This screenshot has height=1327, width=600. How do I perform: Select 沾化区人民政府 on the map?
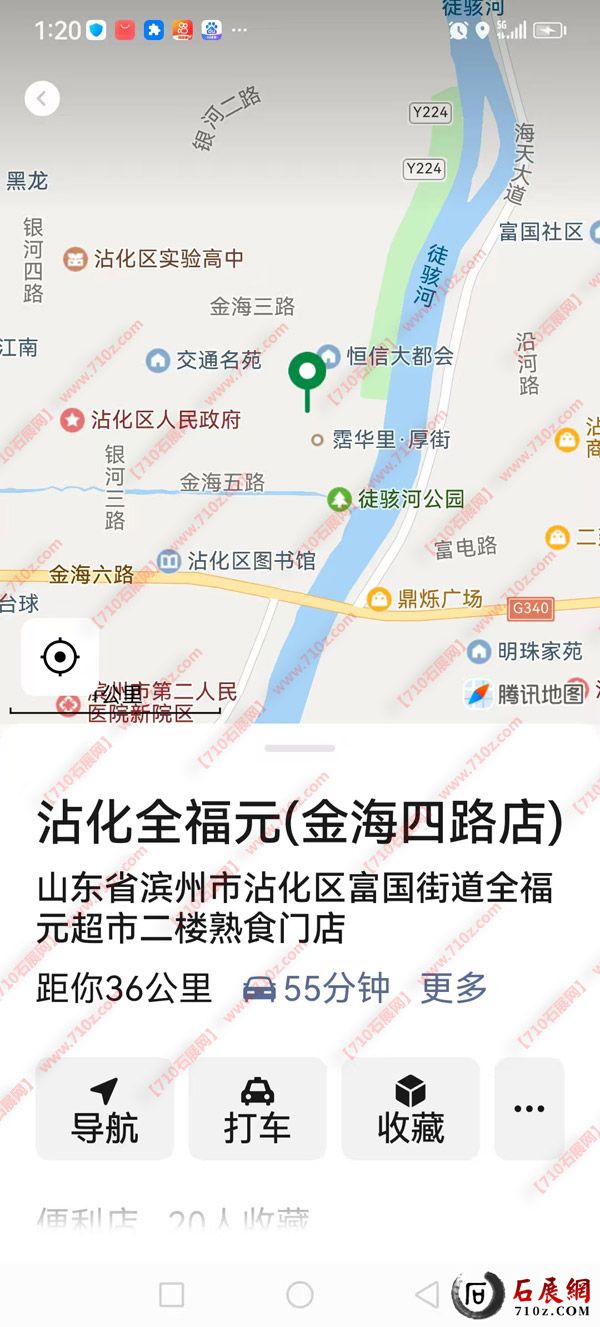click(152, 420)
